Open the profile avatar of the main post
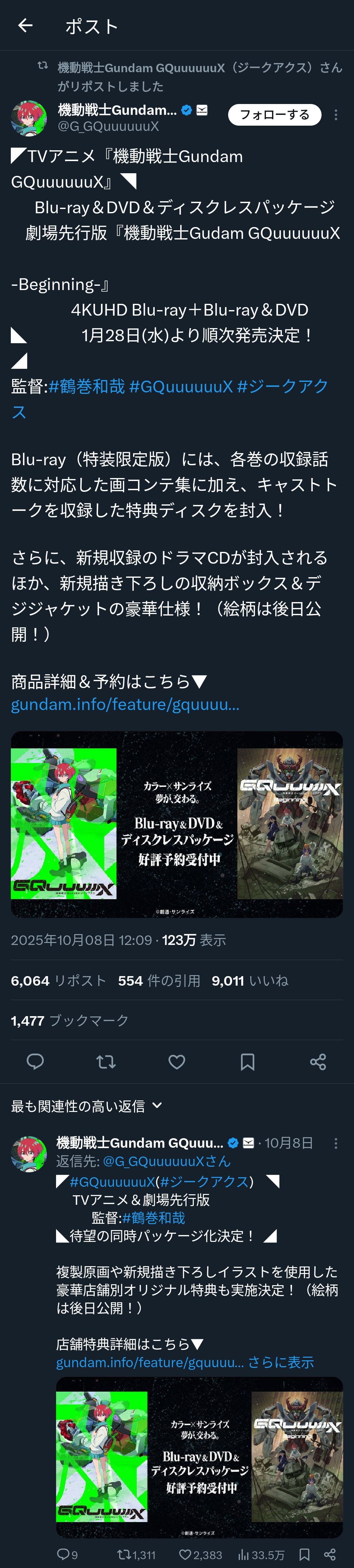The image size is (354, 1568). (x=29, y=118)
